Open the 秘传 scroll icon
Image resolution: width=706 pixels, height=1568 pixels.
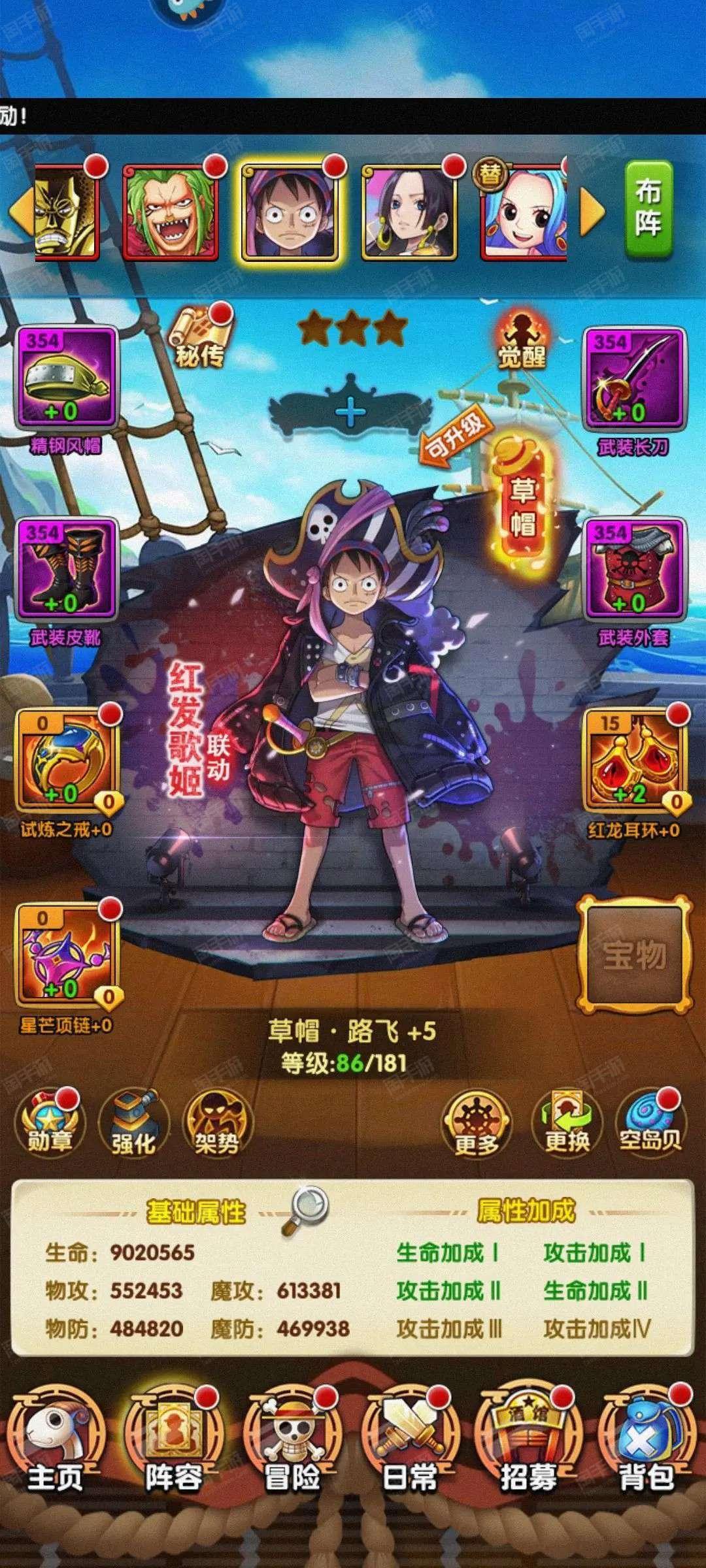coord(198,338)
